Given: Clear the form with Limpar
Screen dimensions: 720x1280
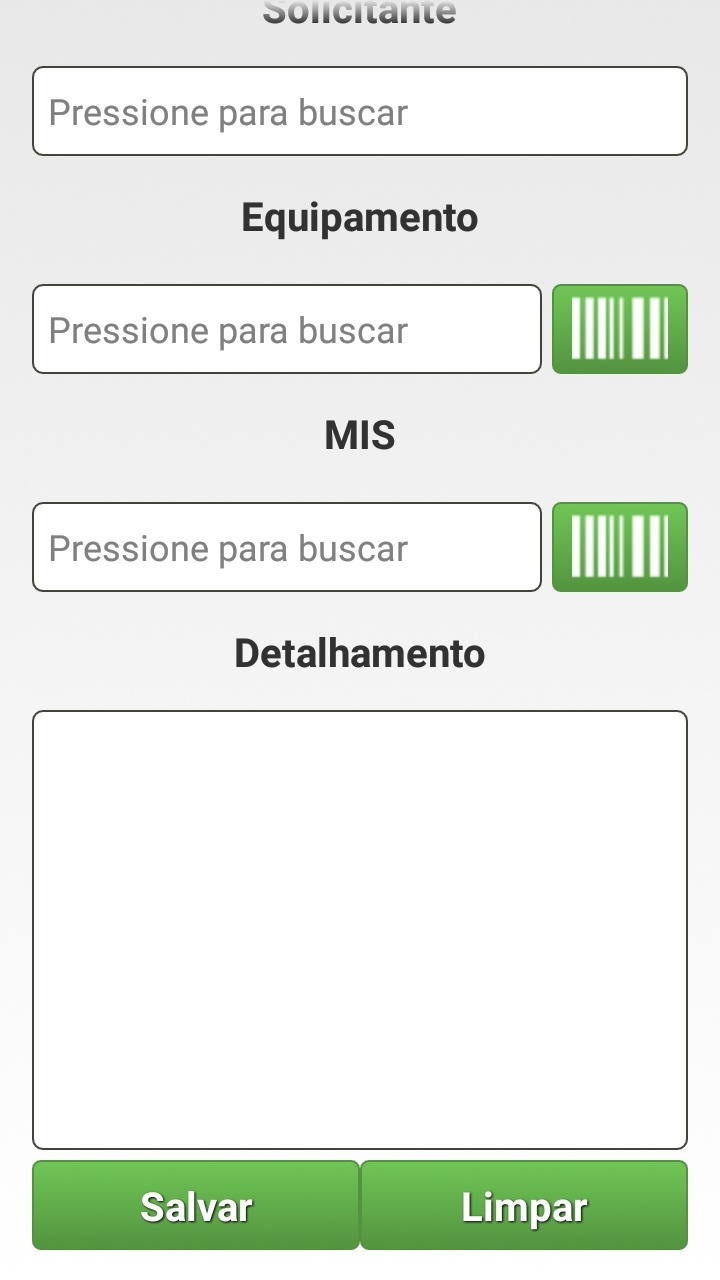Looking at the screenshot, I should point(524,1205).
